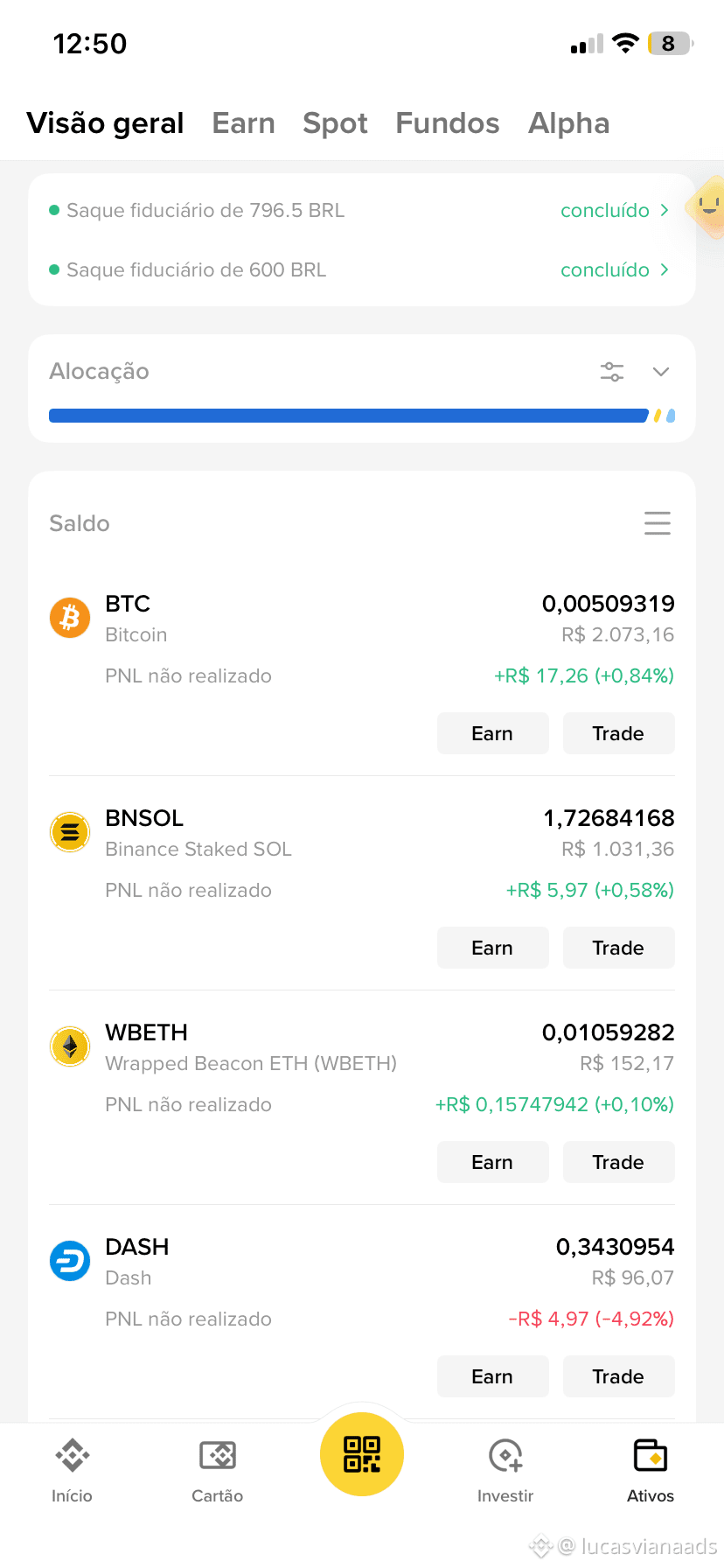
Task: Trade DASH
Action: pos(618,1376)
